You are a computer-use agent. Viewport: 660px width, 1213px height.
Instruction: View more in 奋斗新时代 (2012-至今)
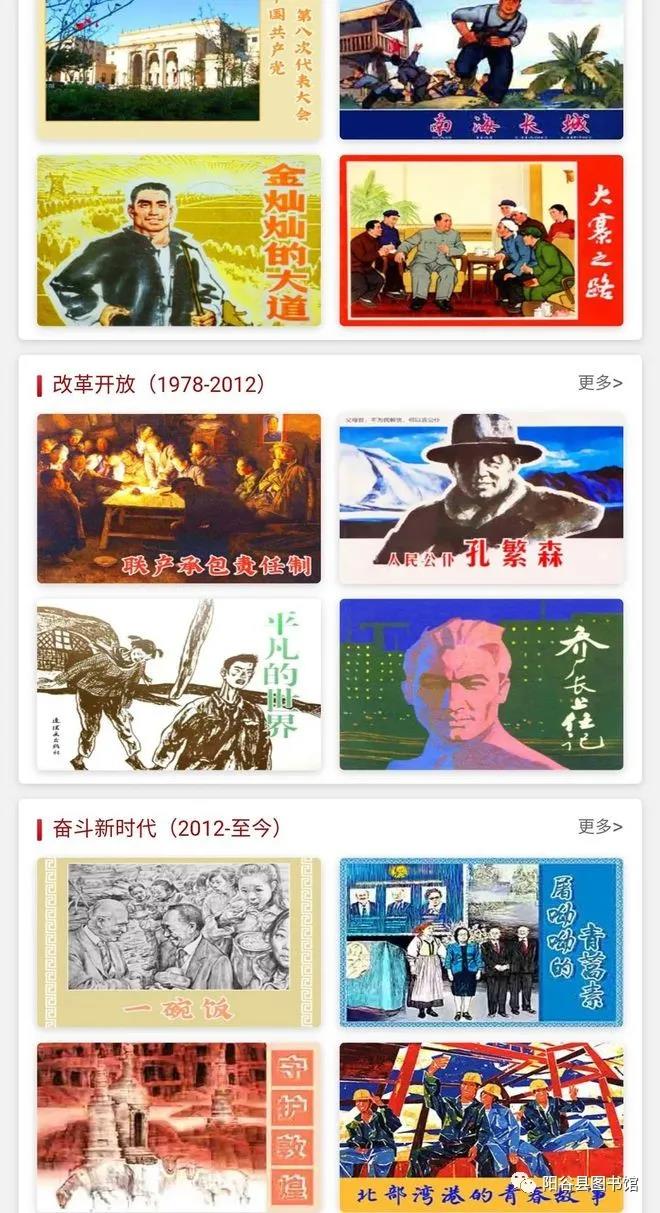tap(599, 827)
